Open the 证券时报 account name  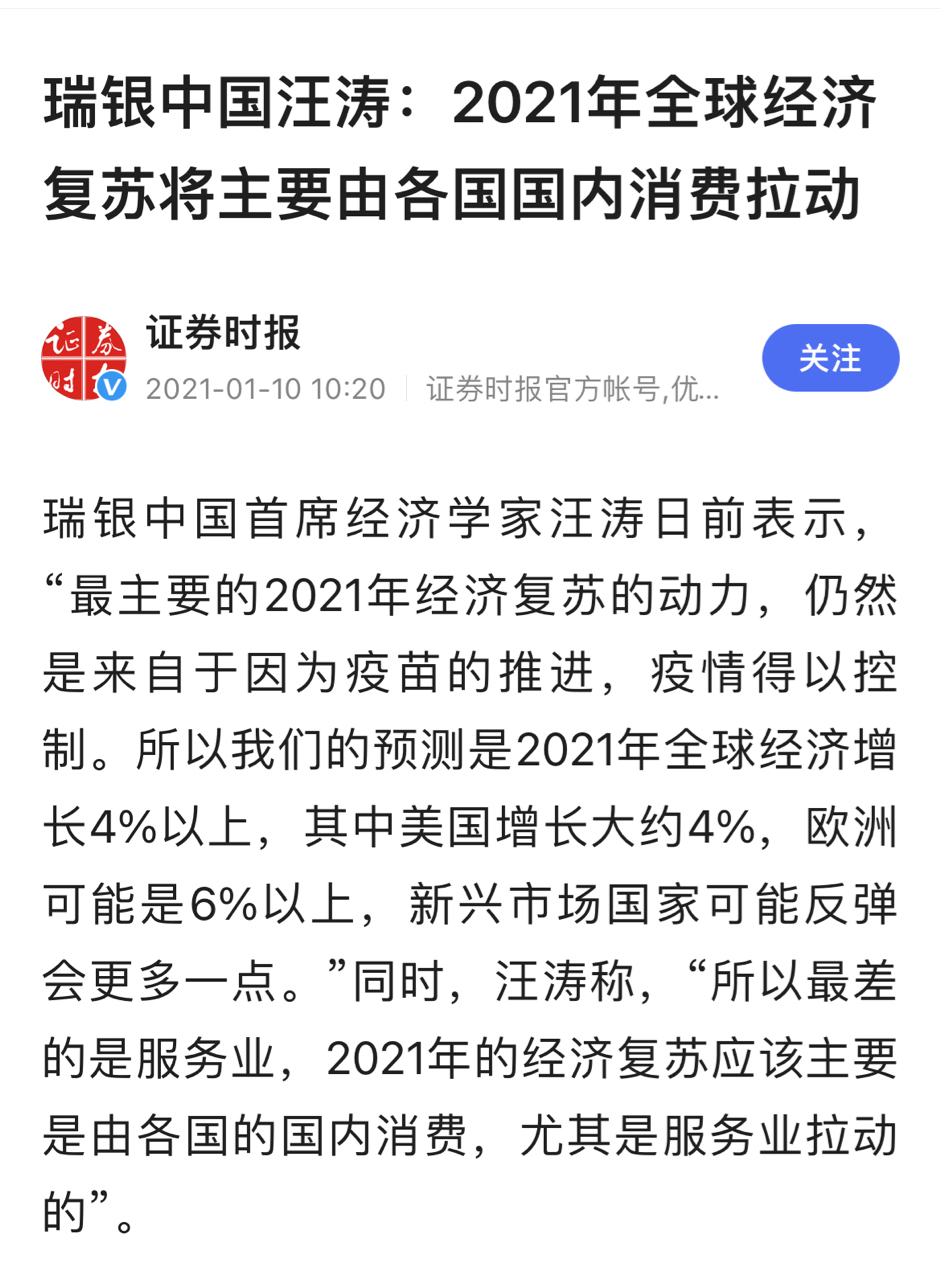coord(223,333)
